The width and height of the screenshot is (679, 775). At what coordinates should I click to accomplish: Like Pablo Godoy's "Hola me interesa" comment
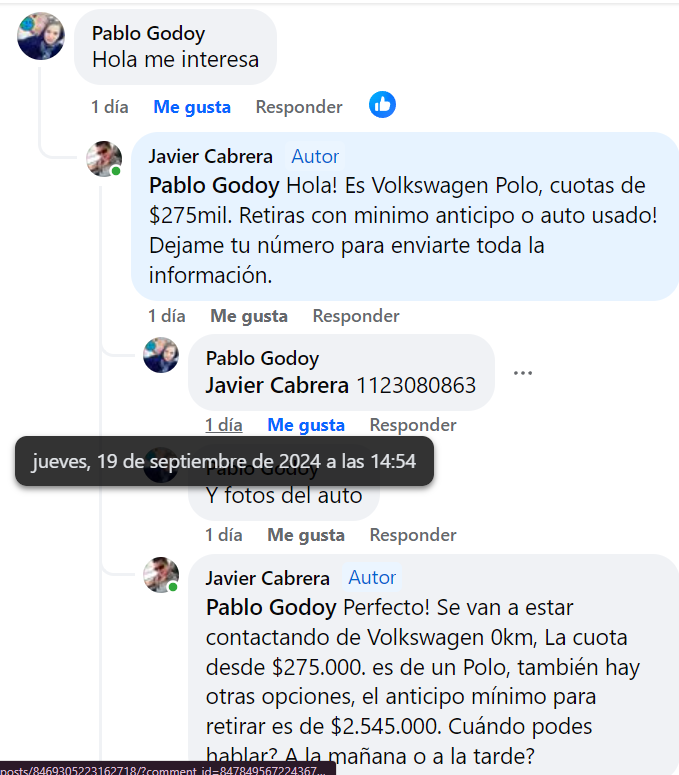tap(191, 107)
